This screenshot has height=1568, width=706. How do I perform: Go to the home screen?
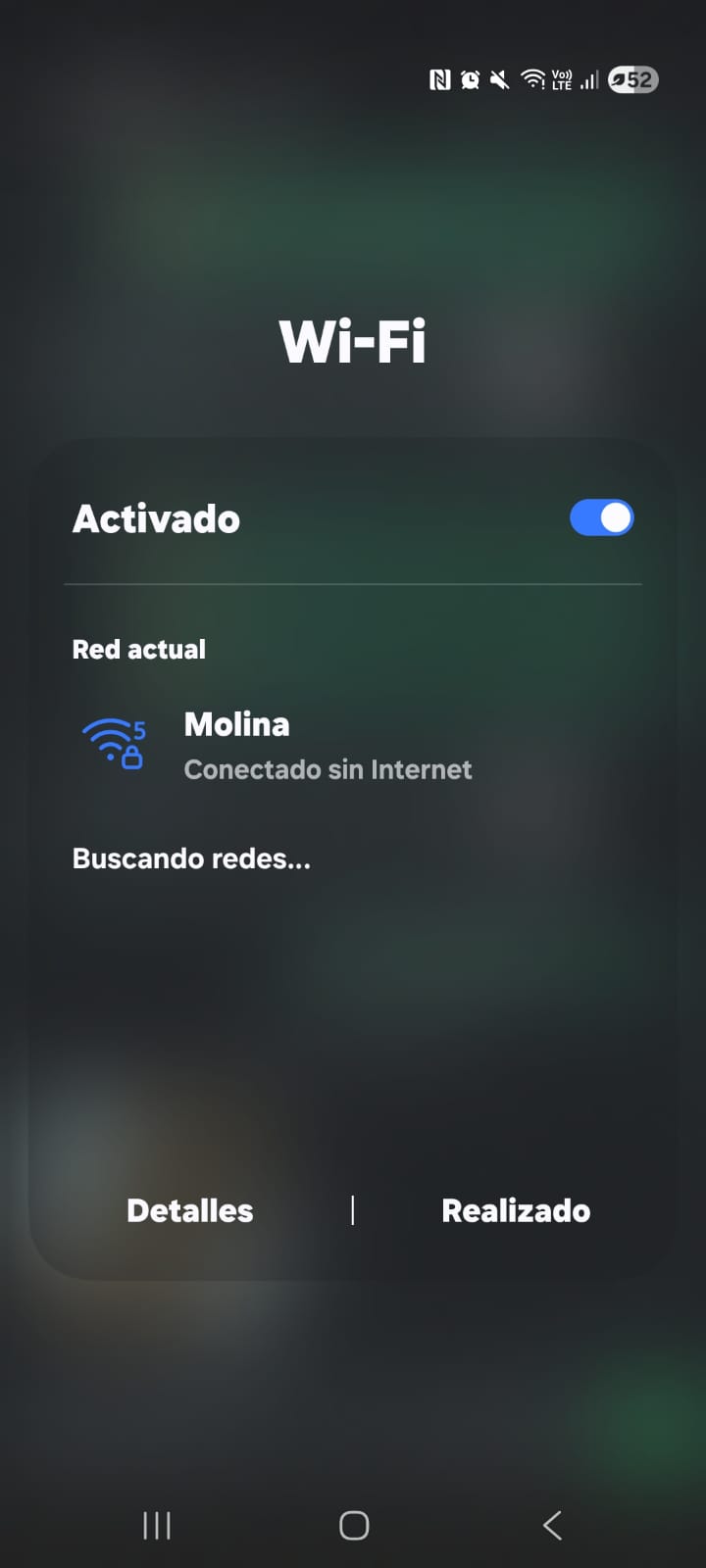click(353, 1525)
